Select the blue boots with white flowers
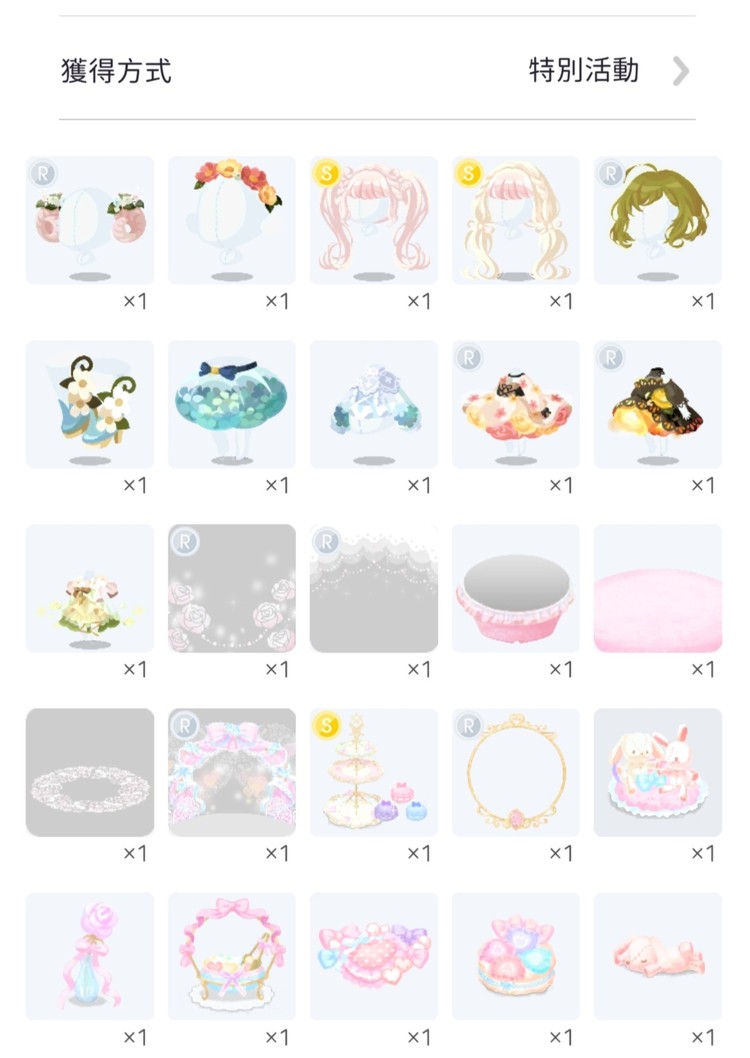Screen dimensions: 750x1058 tap(90, 405)
